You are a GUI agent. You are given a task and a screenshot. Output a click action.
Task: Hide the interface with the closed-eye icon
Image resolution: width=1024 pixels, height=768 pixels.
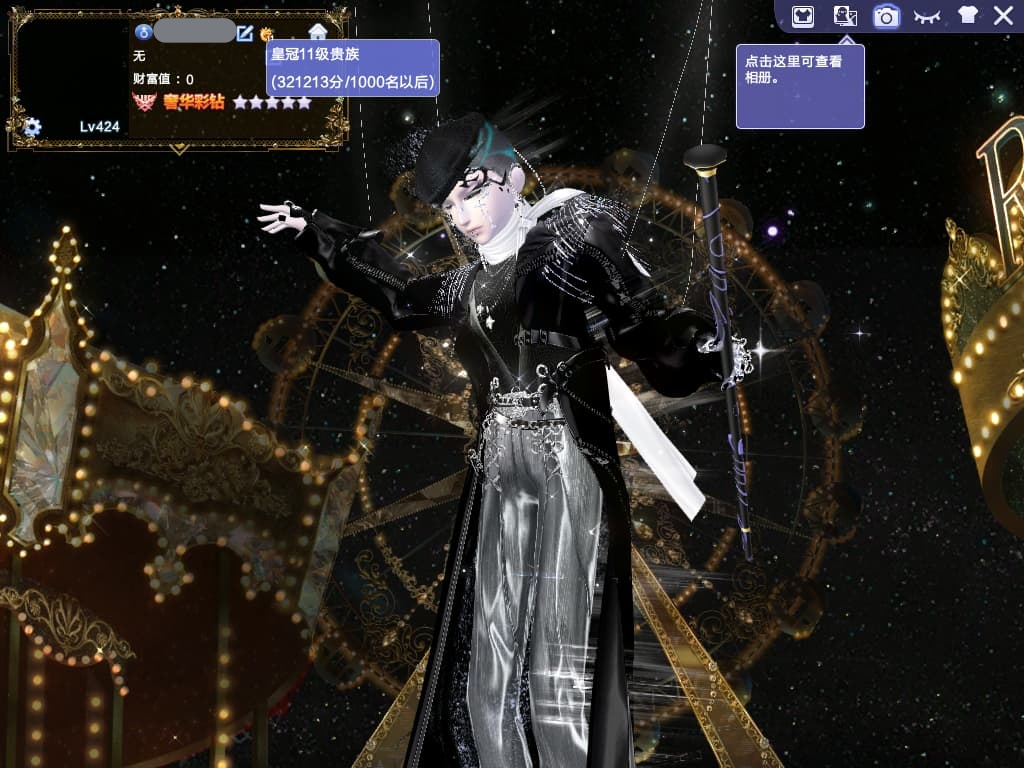click(927, 16)
